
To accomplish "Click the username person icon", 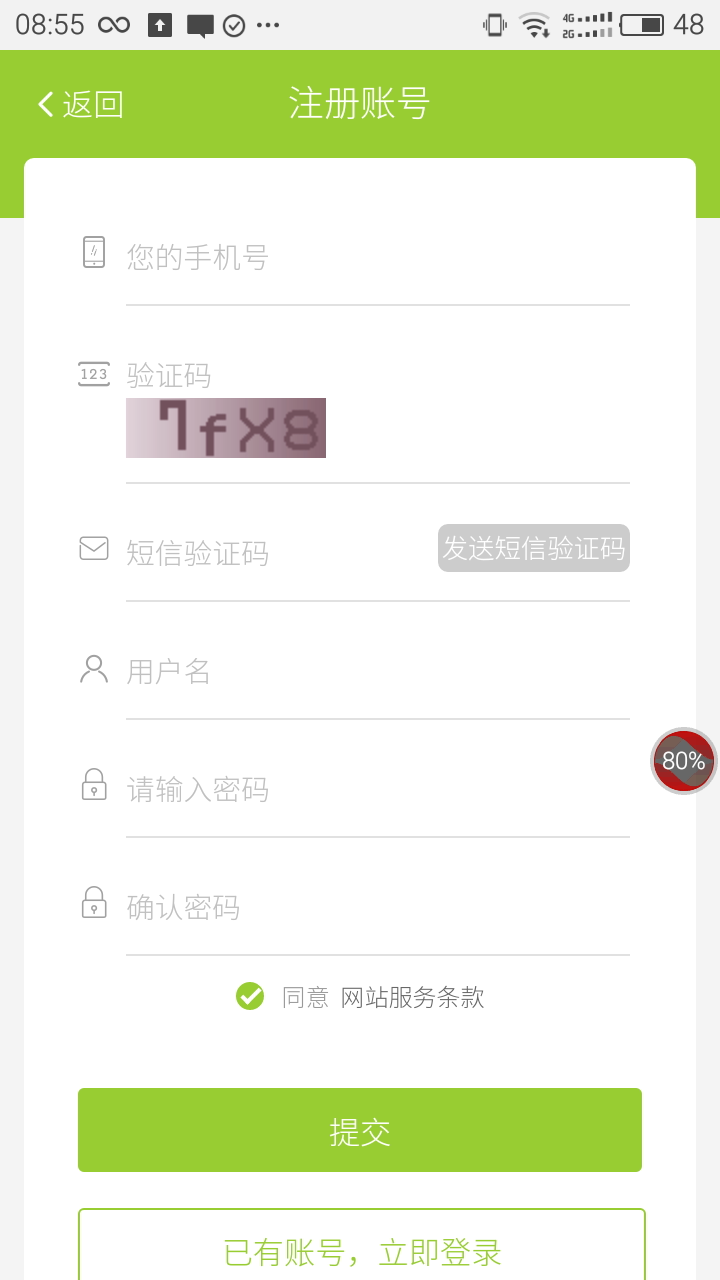I will click(94, 666).
